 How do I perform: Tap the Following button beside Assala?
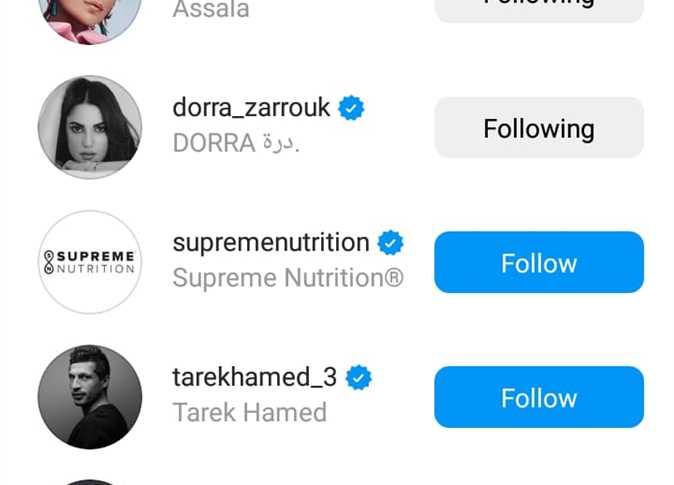tap(538, 8)
